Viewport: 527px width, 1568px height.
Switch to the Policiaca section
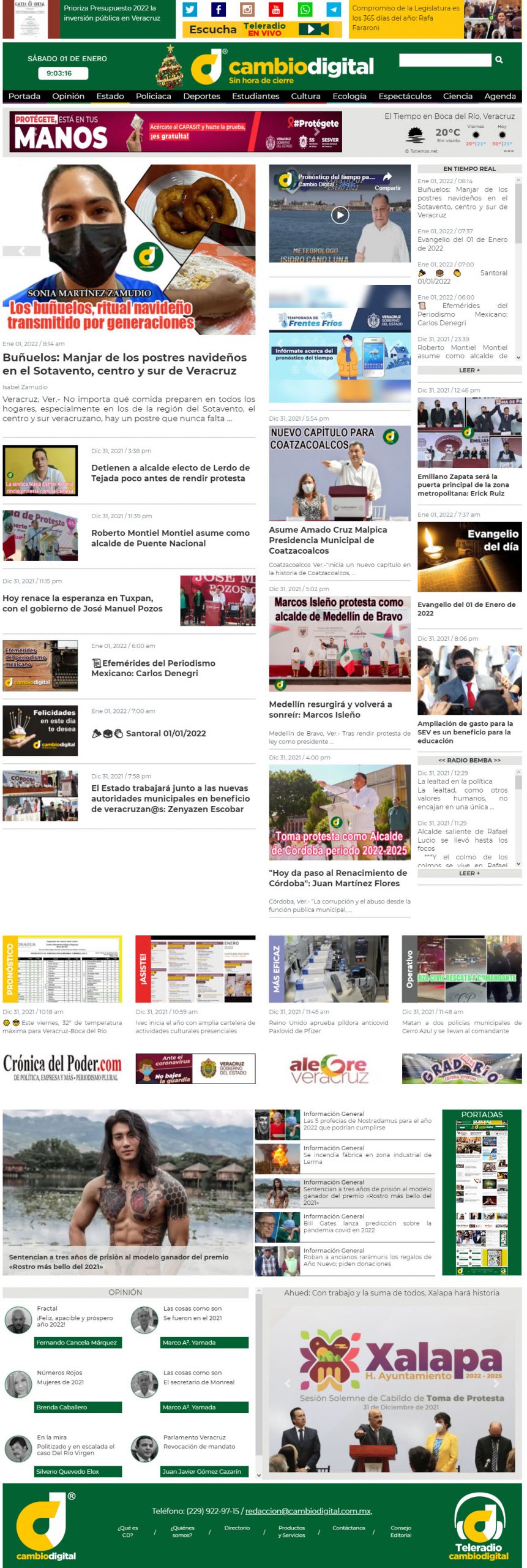click(153, 96)
